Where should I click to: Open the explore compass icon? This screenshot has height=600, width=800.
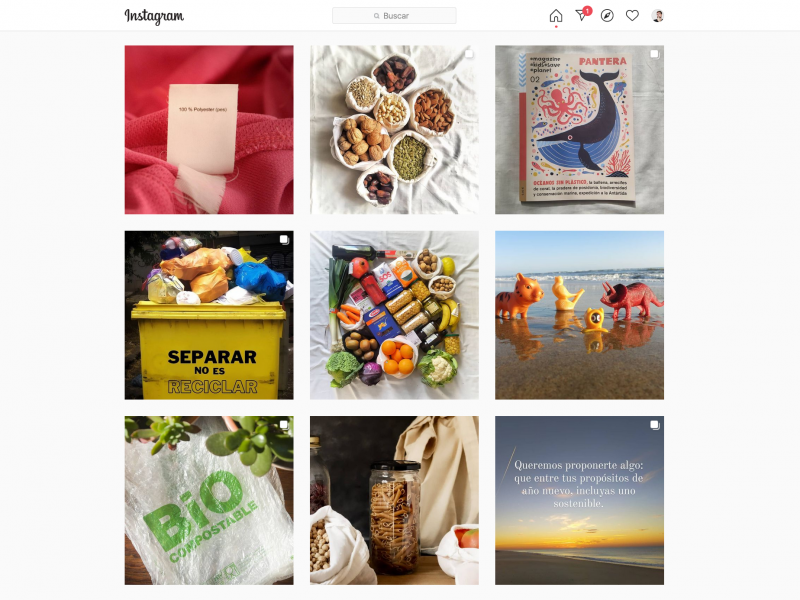(607, 16)
